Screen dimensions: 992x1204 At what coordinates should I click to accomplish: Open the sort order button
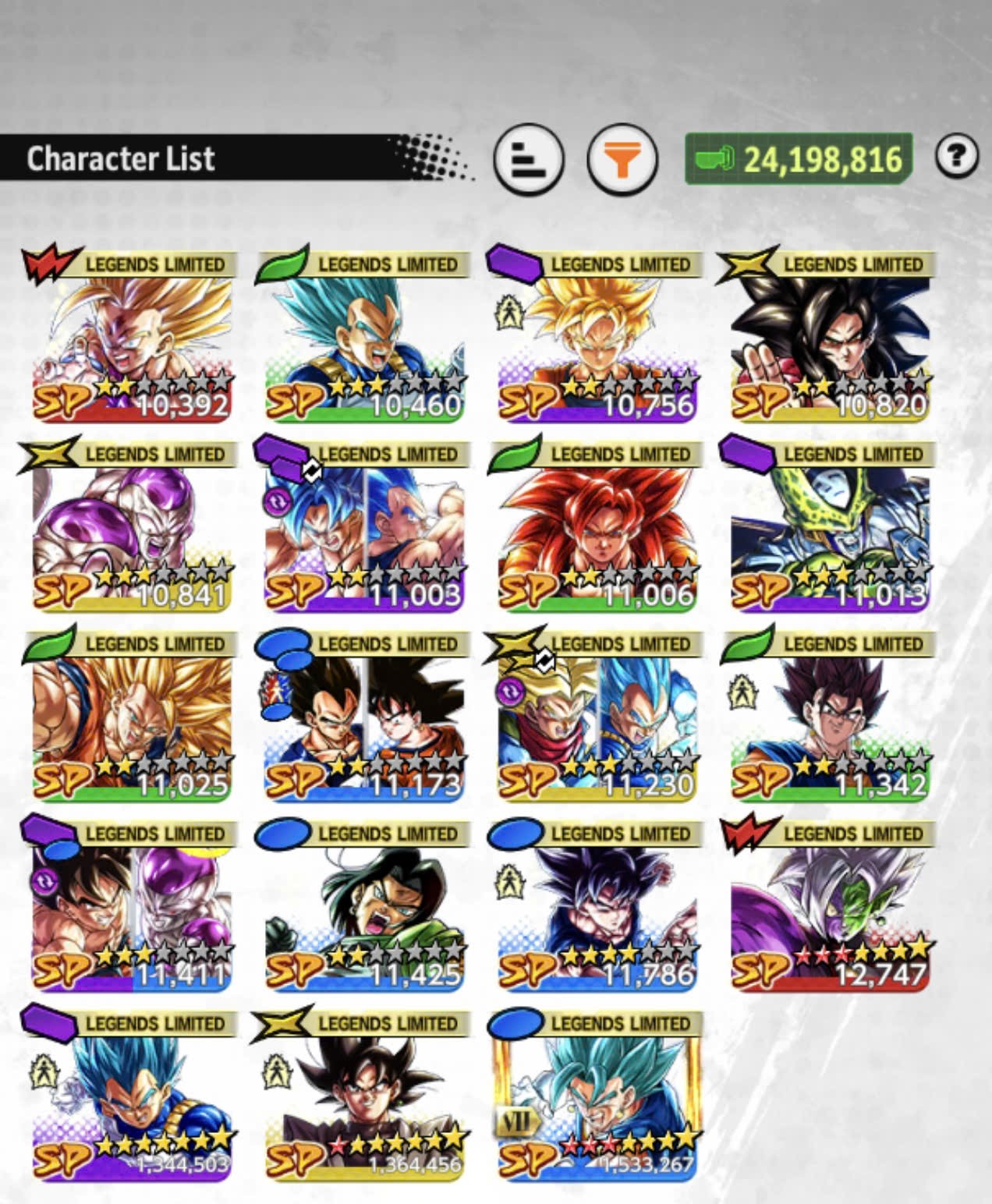(x=529, y=160)
